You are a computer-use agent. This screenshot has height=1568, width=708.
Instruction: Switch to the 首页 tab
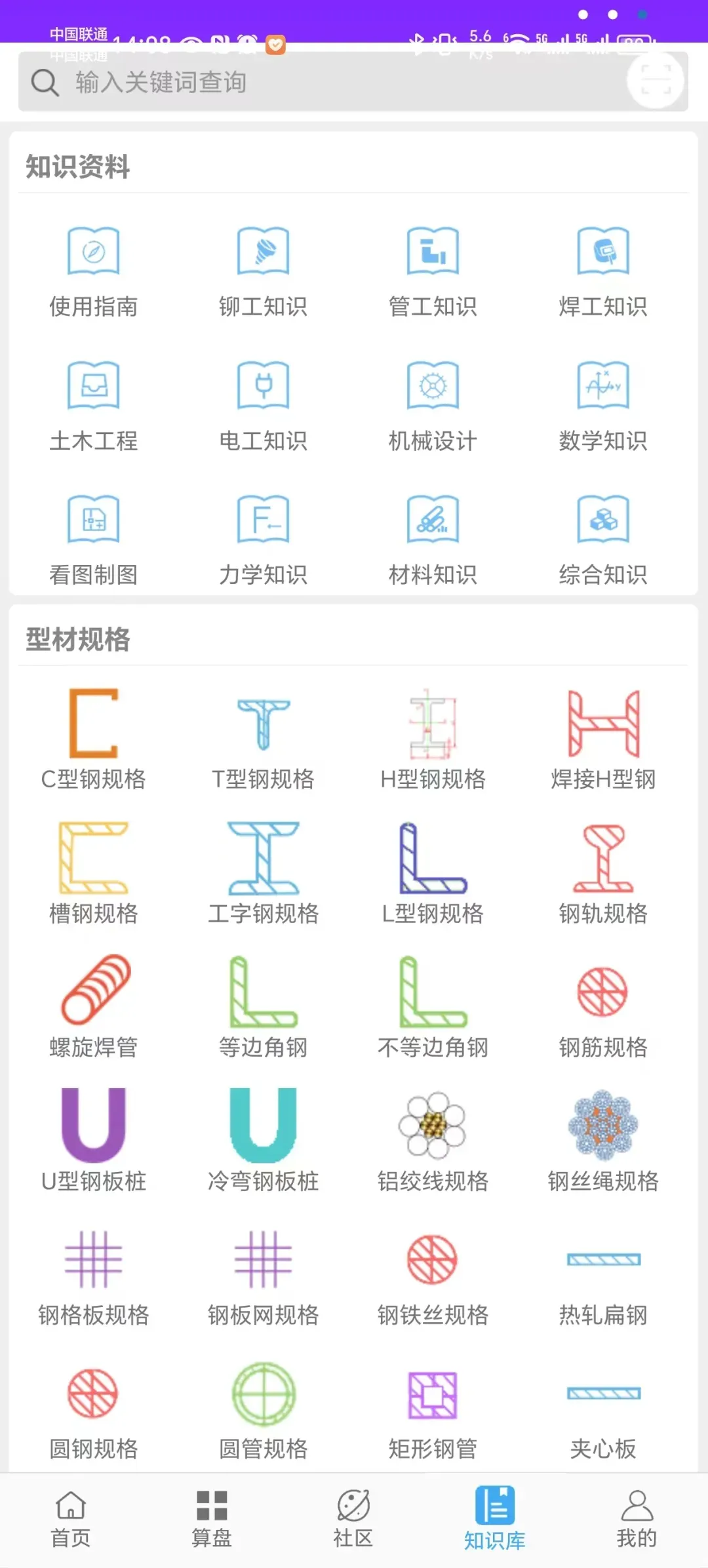(71, 1519)
